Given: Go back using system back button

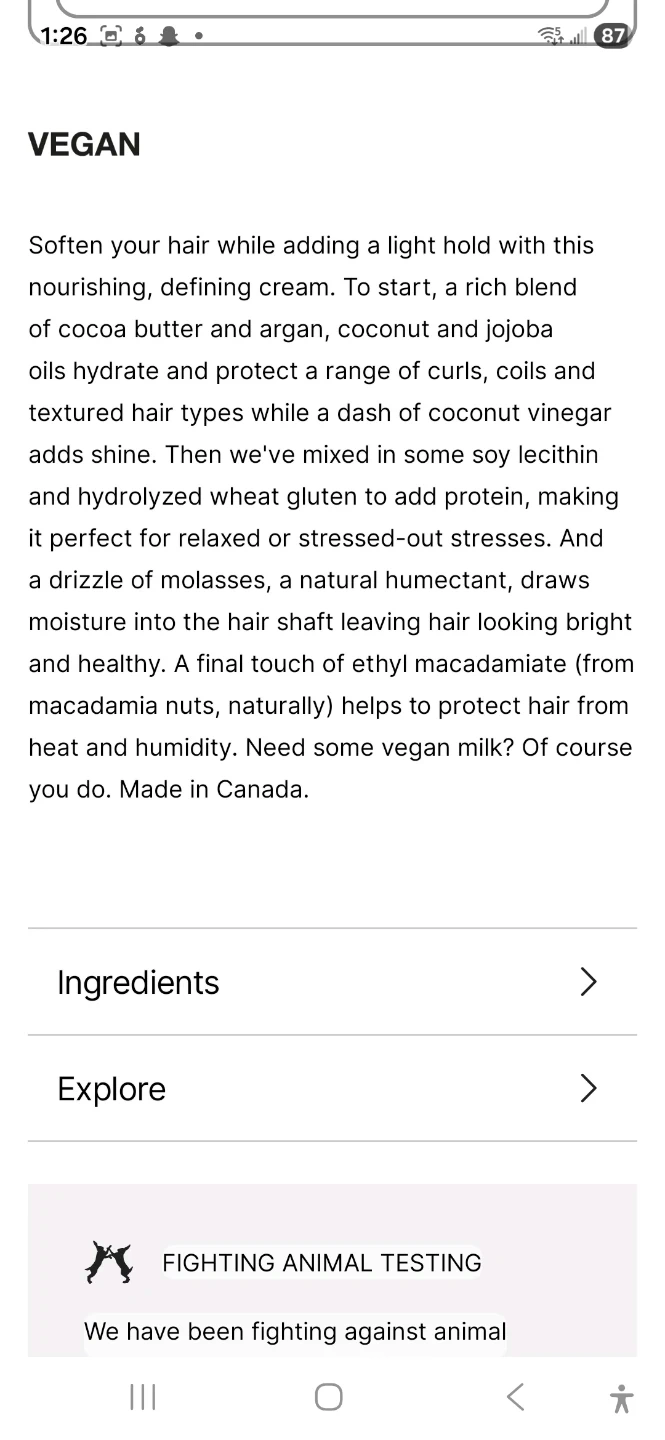Looking at the screenshot, I should pos(515,1397).
